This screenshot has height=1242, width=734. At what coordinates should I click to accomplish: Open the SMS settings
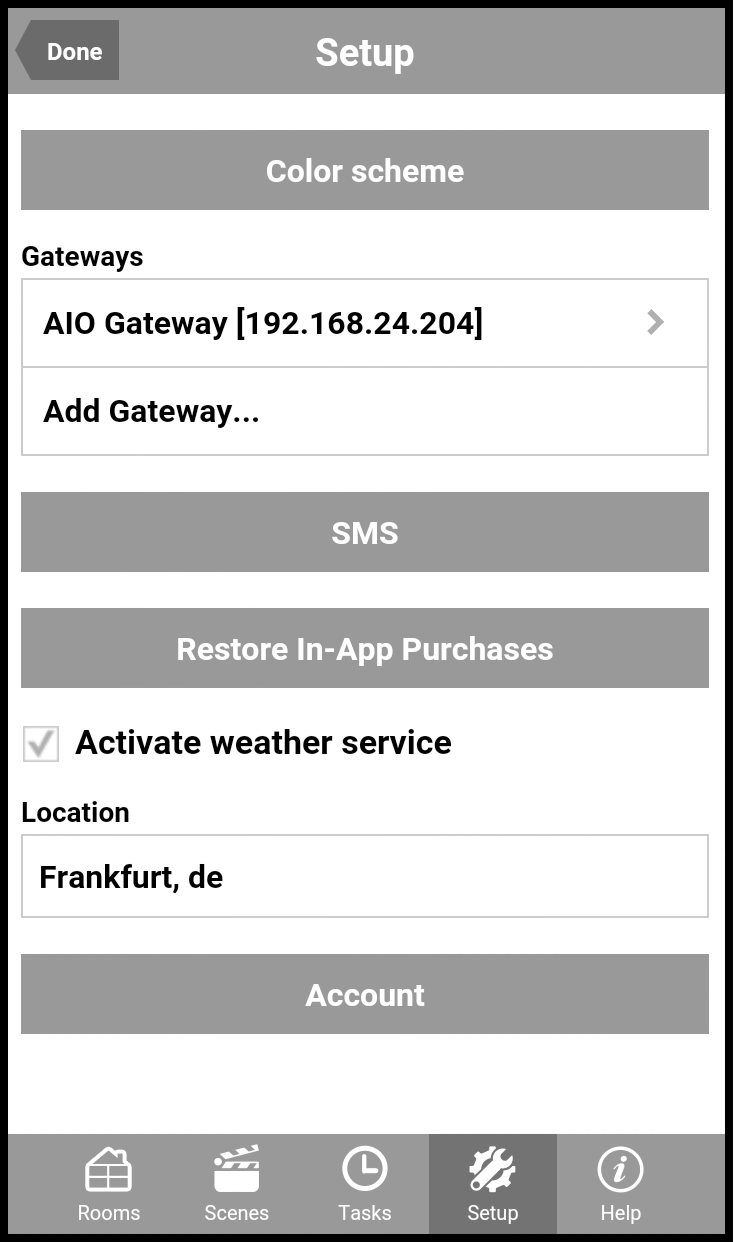click(365, 533)
